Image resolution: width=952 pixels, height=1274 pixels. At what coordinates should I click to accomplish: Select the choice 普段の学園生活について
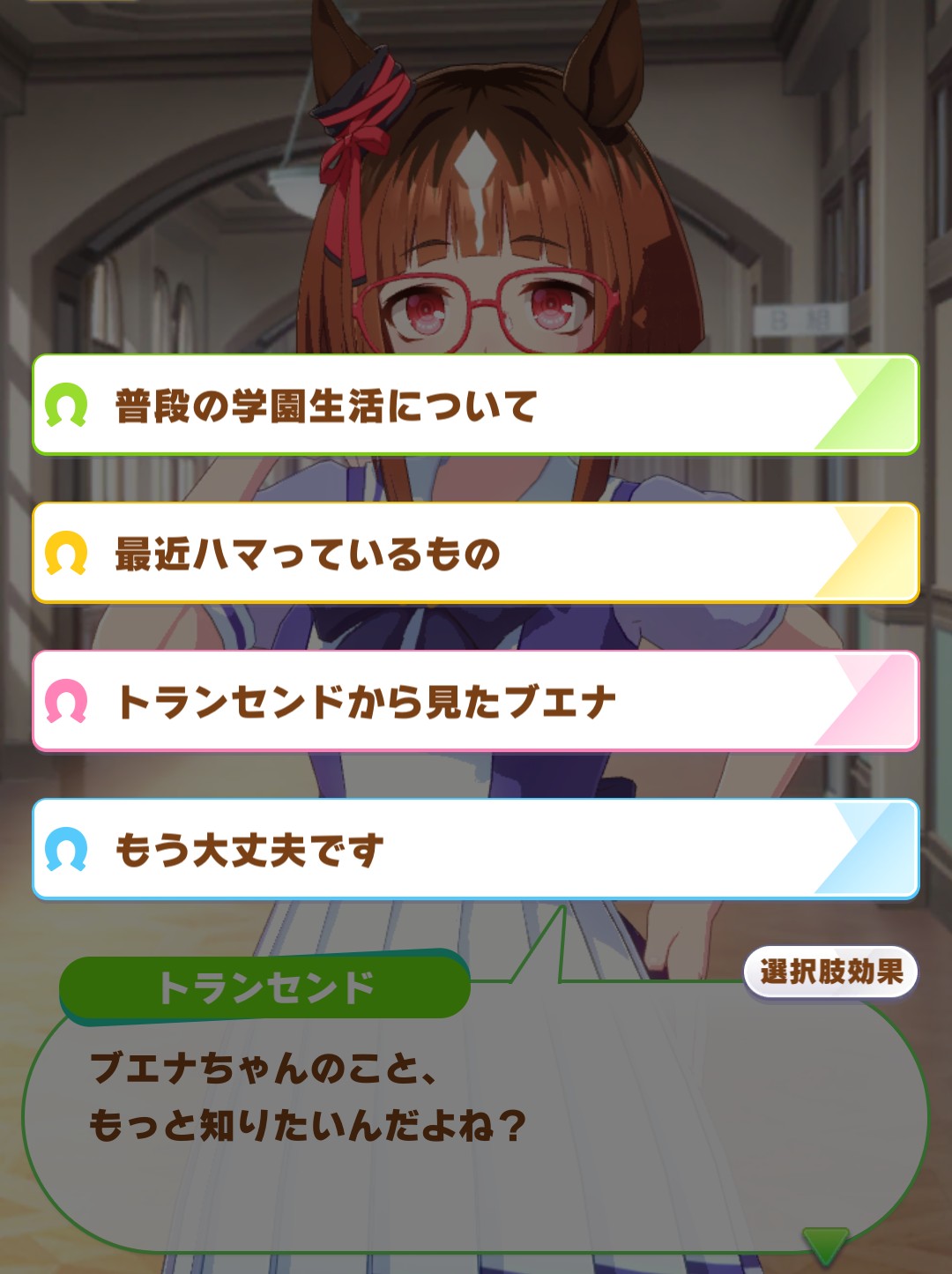pyautogui.click(x=476, y=406)
